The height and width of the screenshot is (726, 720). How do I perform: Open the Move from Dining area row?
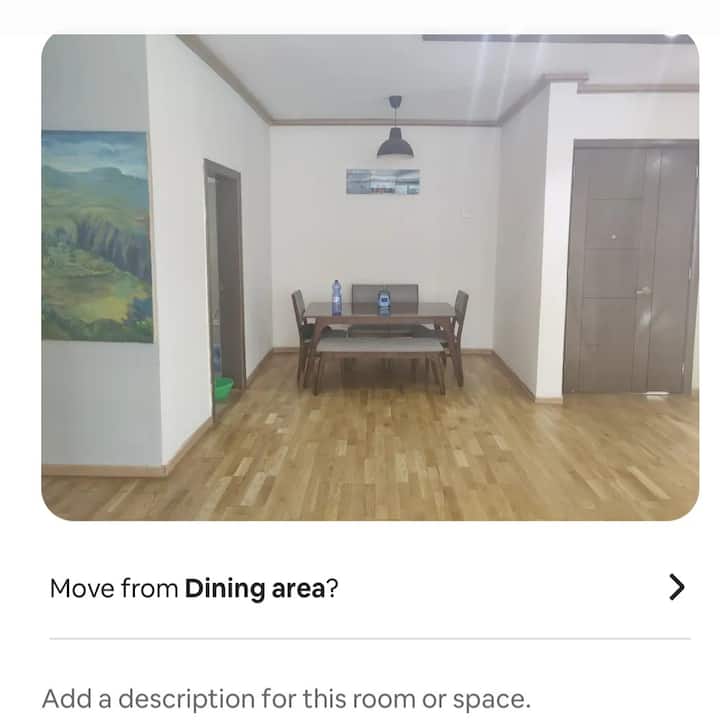tap(368, 587)
